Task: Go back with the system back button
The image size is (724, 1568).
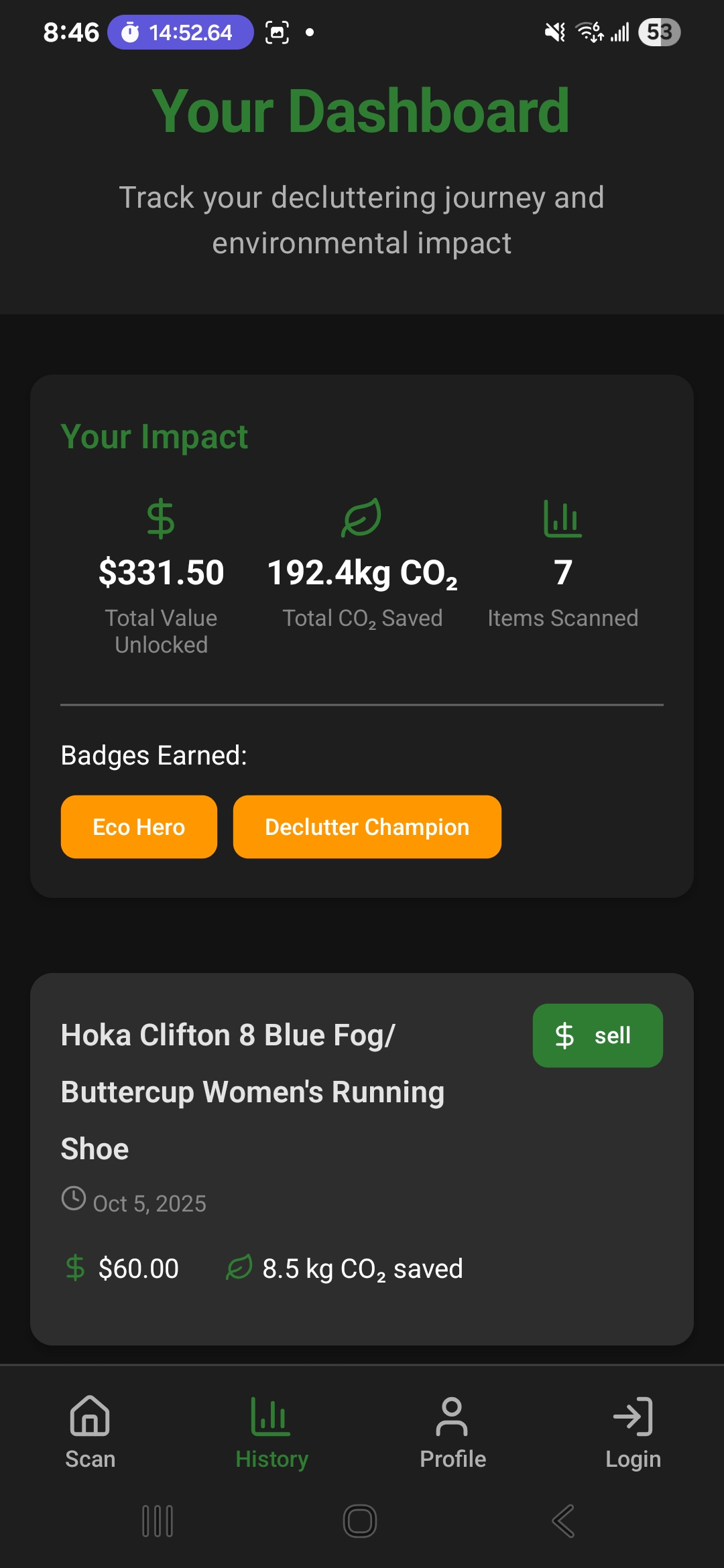Action: coord(563,1521)
